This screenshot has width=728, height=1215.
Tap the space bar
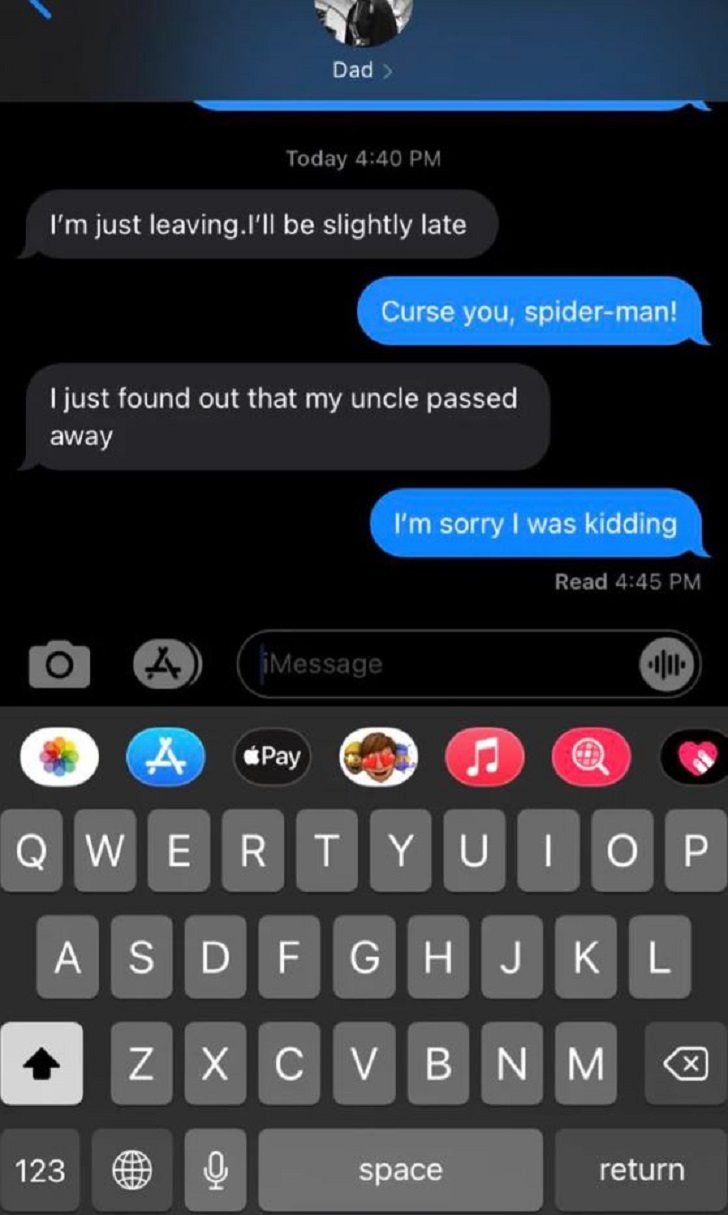(400, 1170)
